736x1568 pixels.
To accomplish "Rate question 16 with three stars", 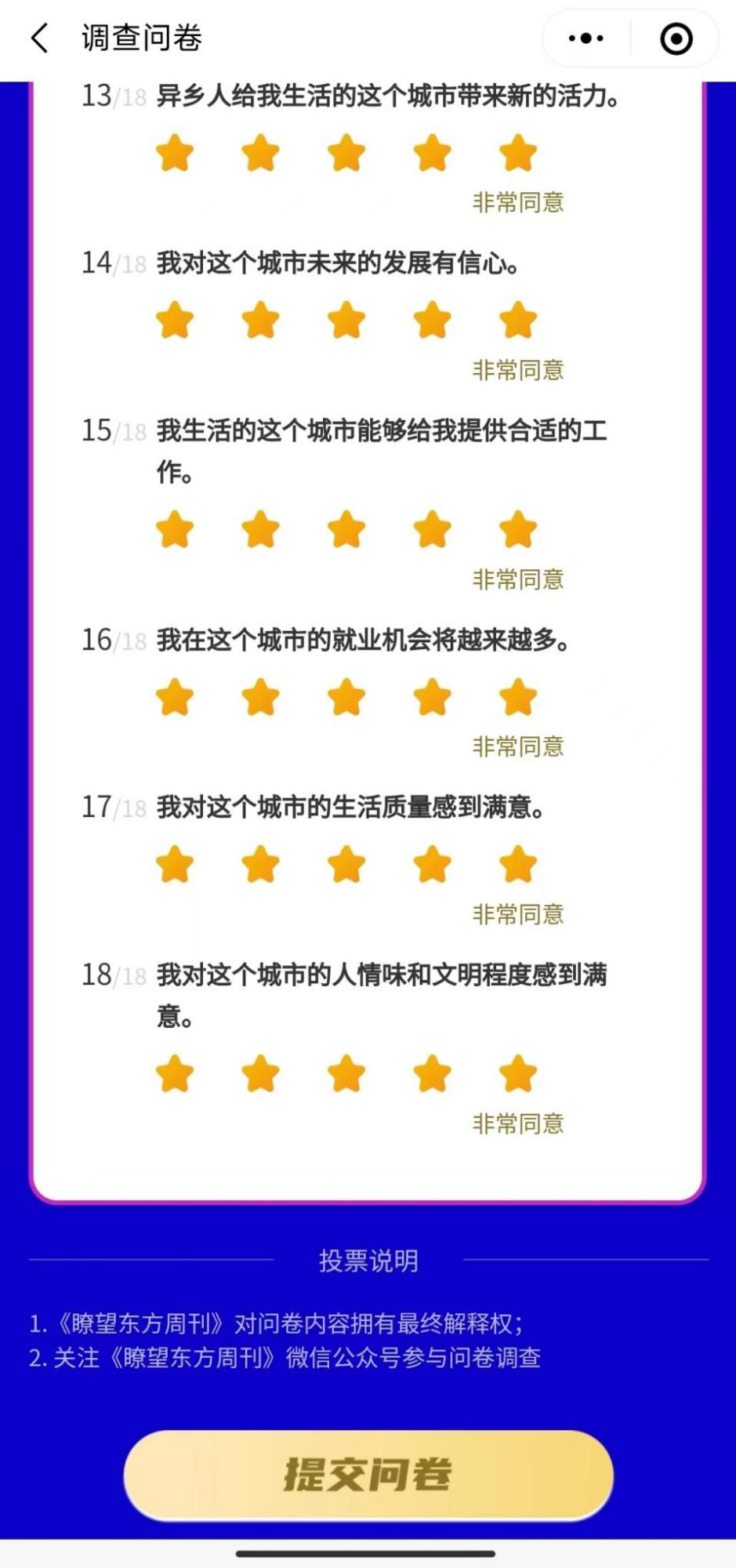I will coord(346,697).
